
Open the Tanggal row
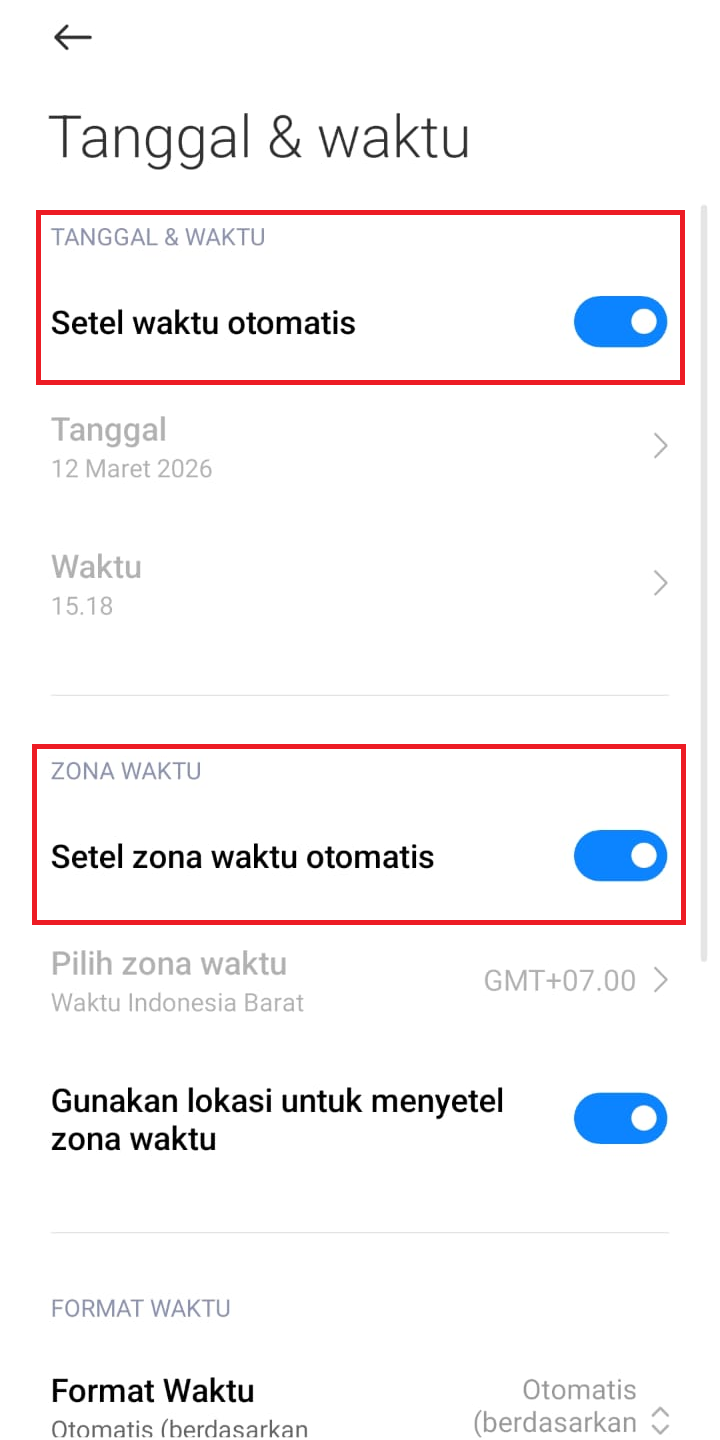tap(360, 446)
